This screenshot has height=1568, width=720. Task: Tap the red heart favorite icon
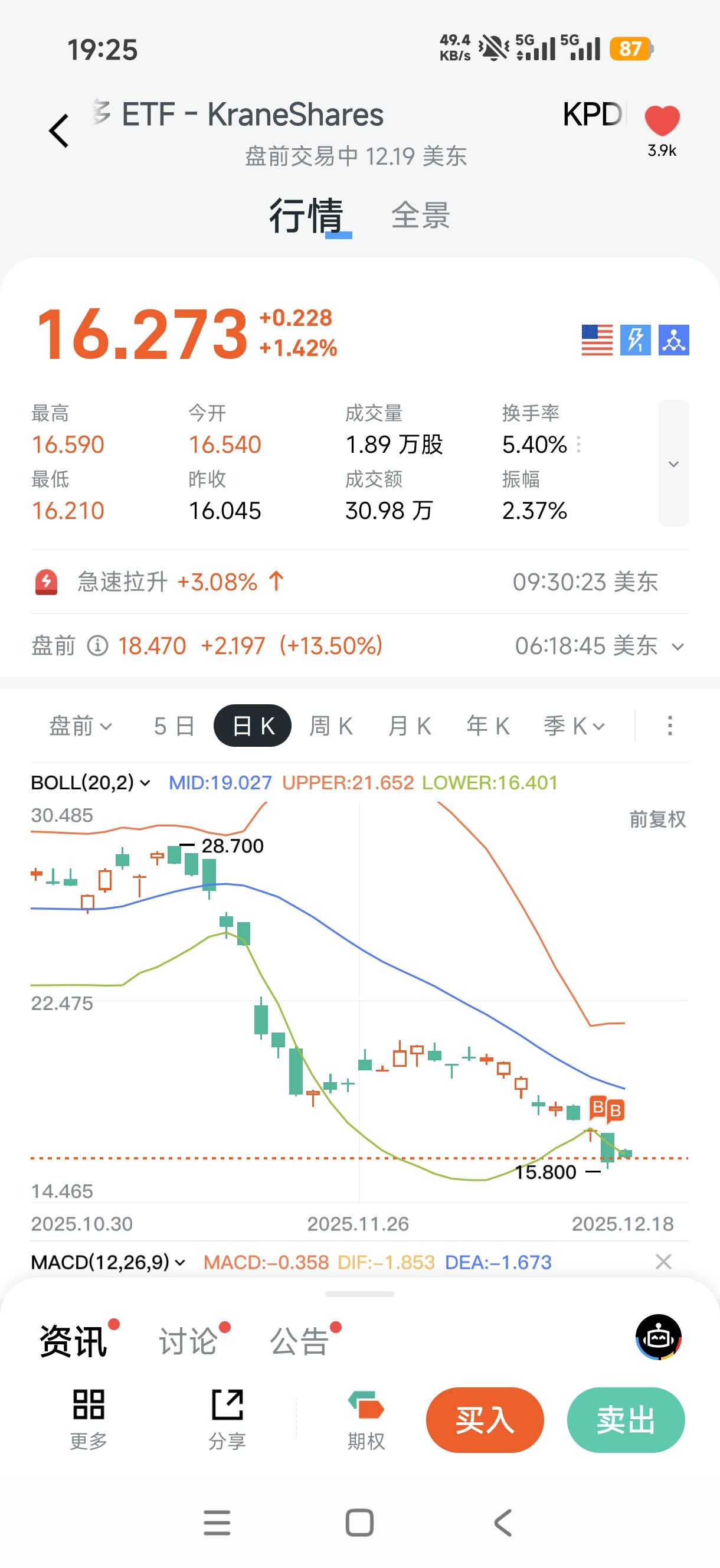(662, 120)
